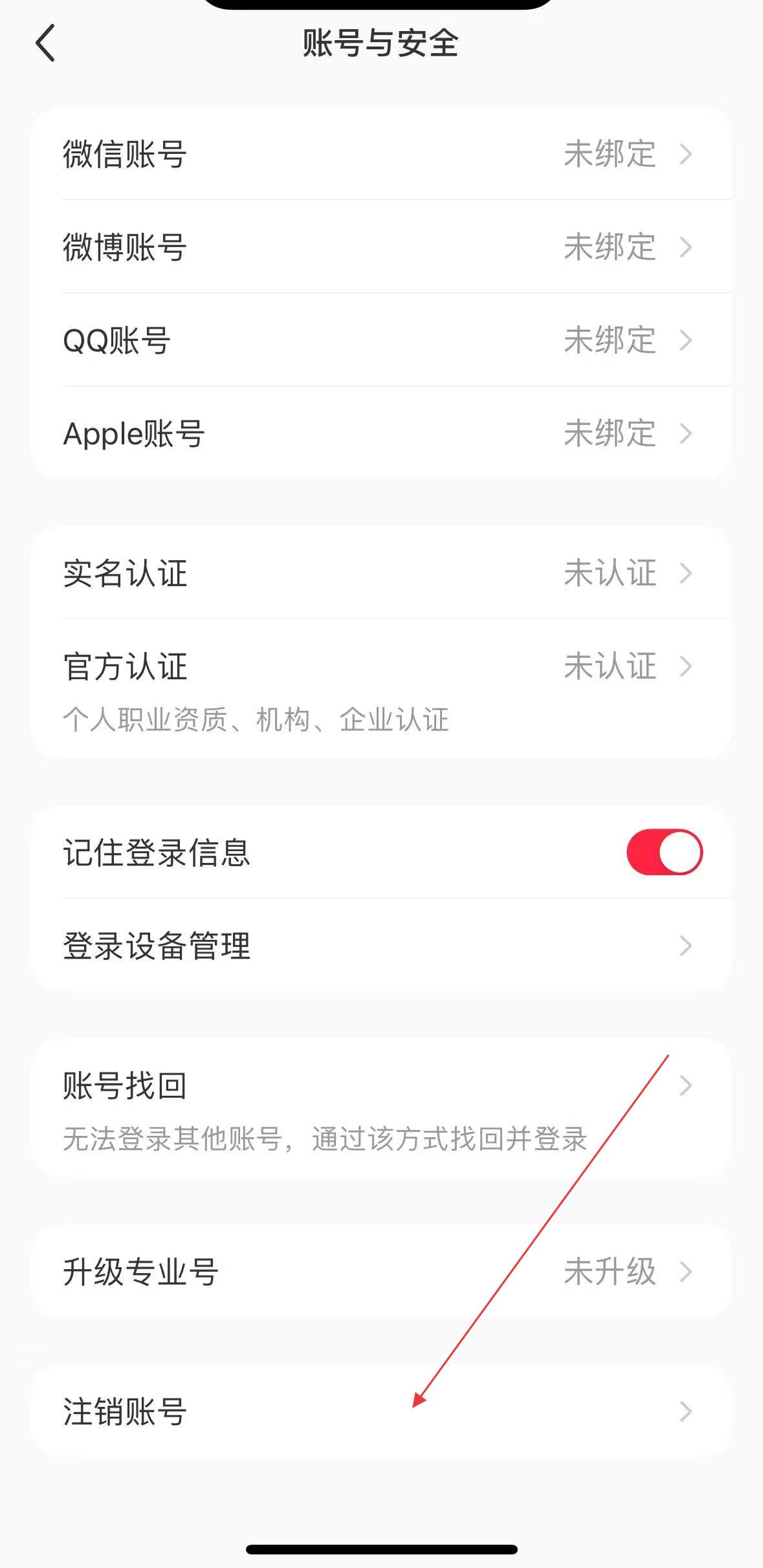The width and height of the screenshot is (763, 1568).
Task: Open Apple账号 binding row
Action: pyautogui.click(x=381, y=433)
